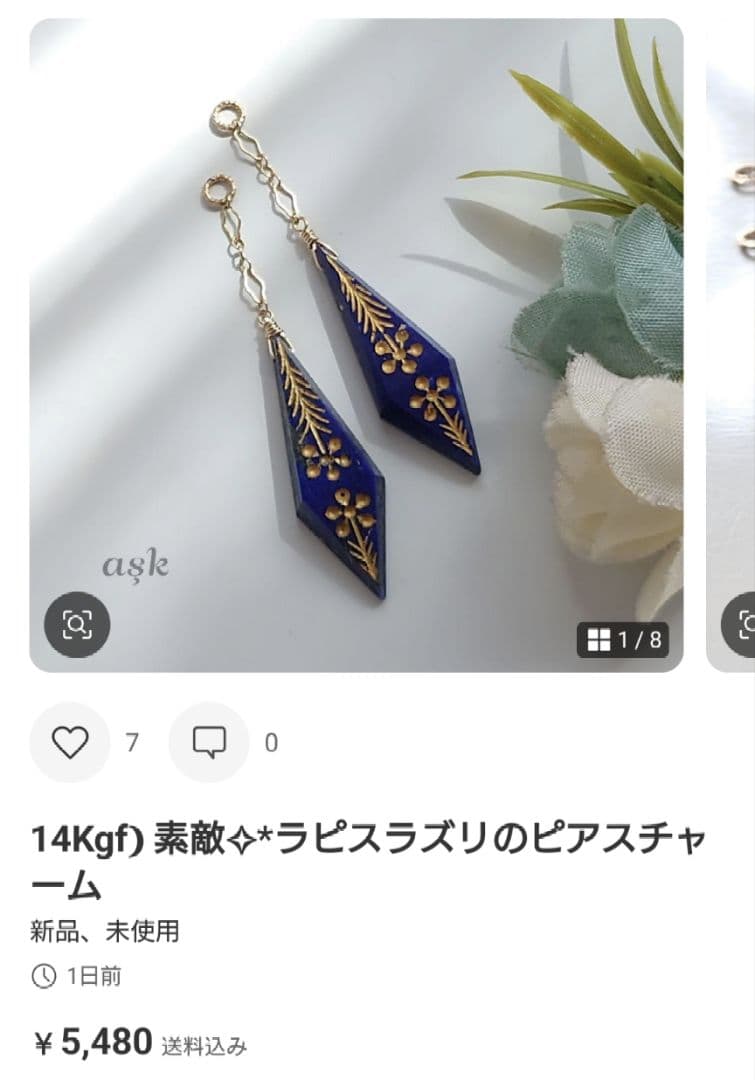View the lapis lazuli earring photo fullscreen
Image resolution: width=755 pixels, height=1080 pixels.
pos(356,340)
